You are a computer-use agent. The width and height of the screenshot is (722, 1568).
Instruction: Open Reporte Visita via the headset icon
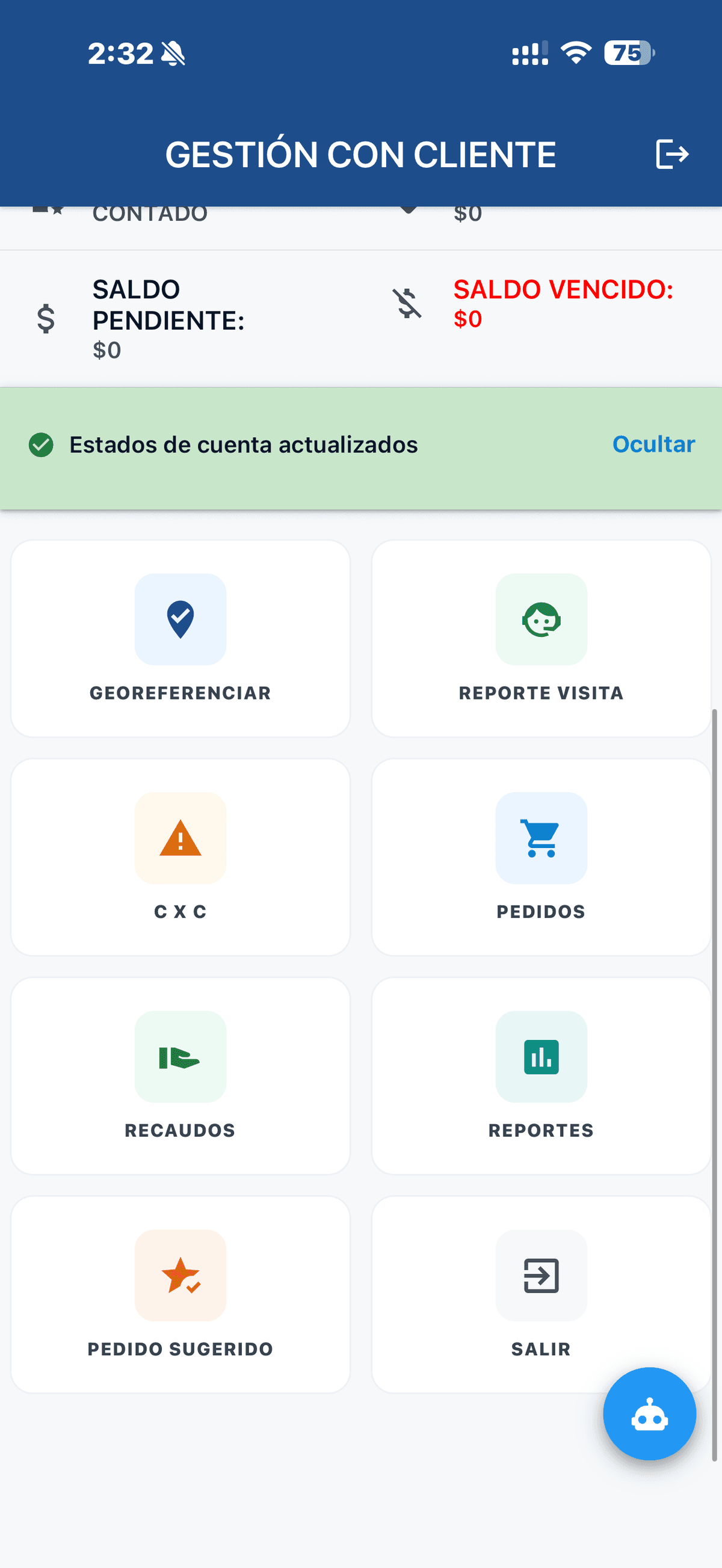(541, 620)
